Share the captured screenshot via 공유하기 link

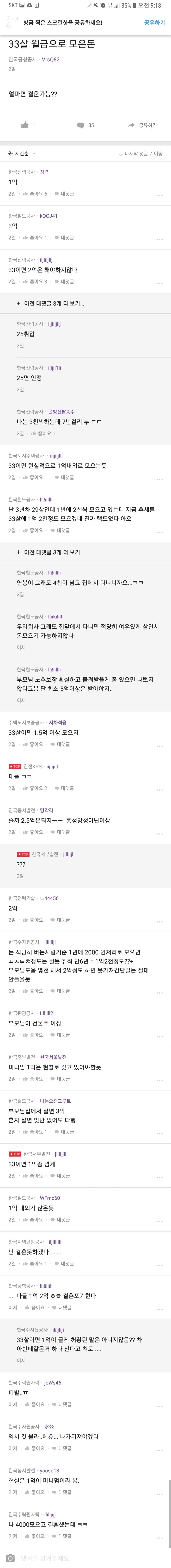(x=154, y=23)
